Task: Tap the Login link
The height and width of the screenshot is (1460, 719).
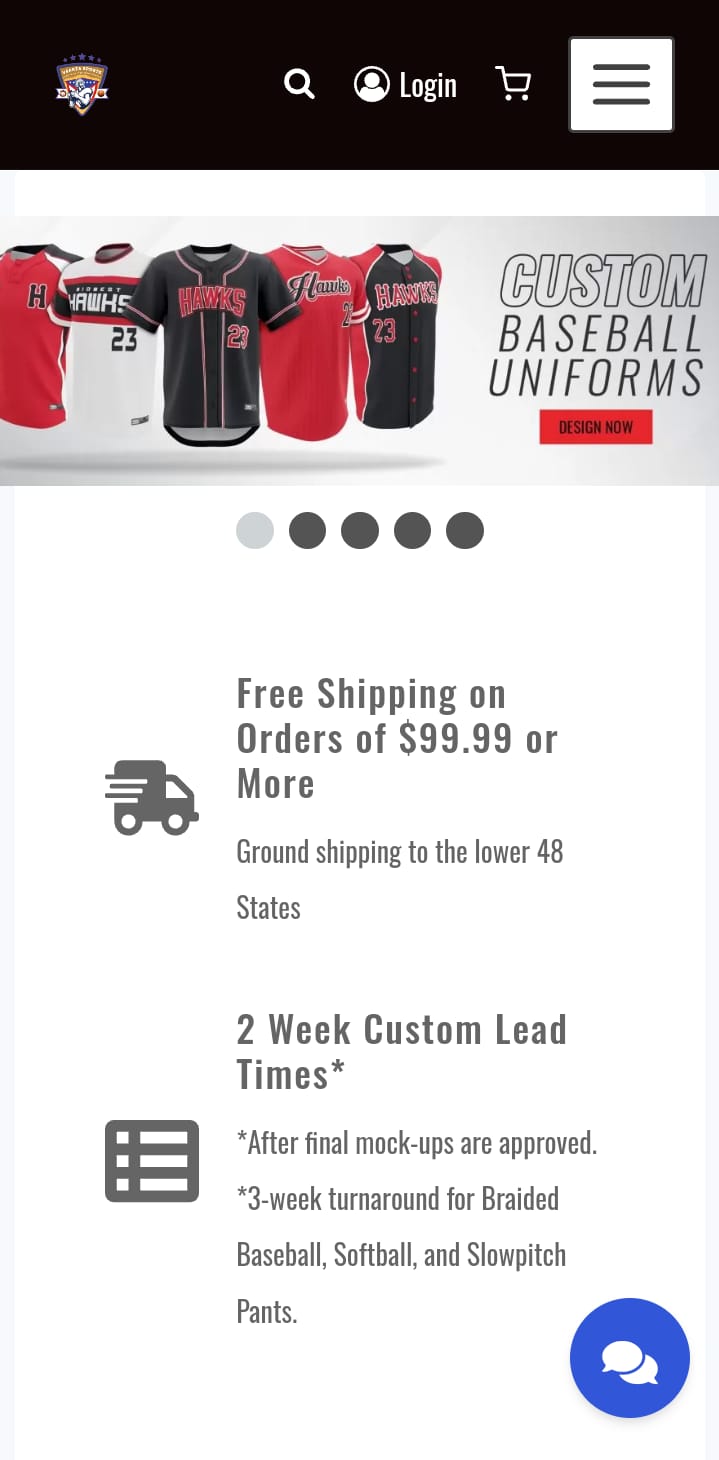Action: [x=405, y=85]
